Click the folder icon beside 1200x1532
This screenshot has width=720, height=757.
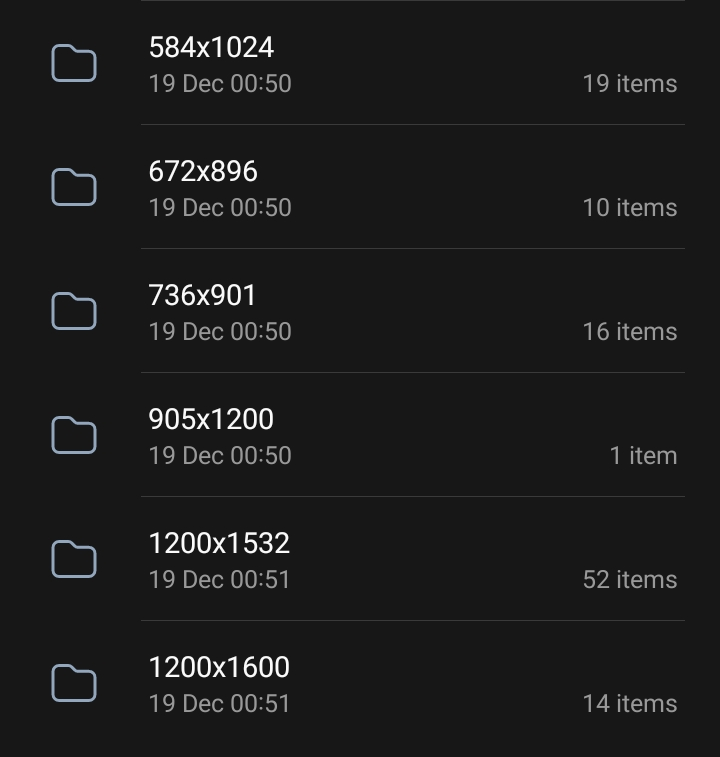73,559
